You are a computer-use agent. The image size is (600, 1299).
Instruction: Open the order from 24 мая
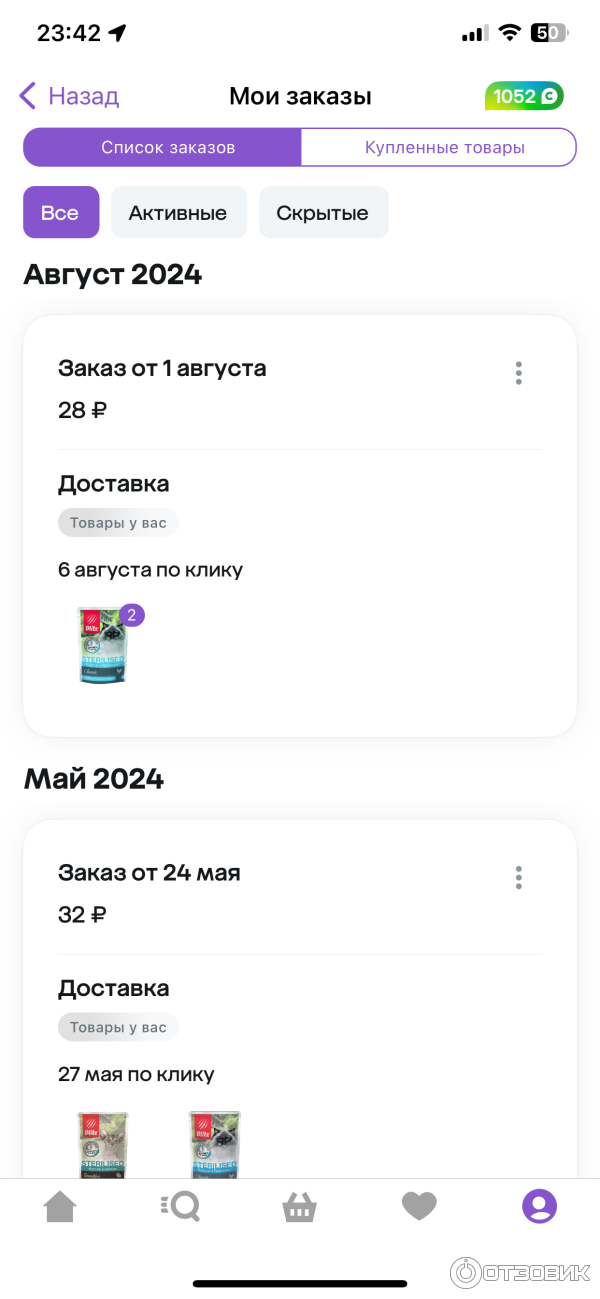[x=149, y=873]
